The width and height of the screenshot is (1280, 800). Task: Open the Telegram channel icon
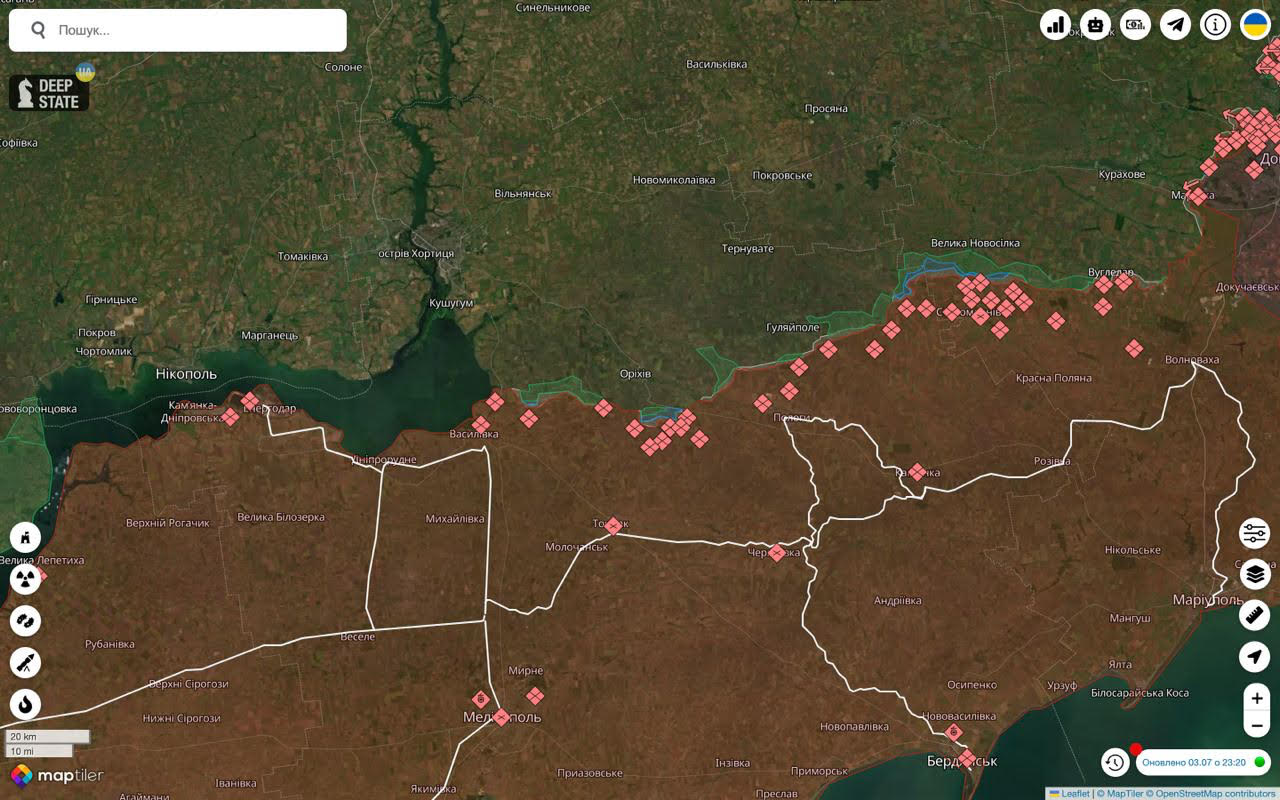click(x=1176, y=25)
